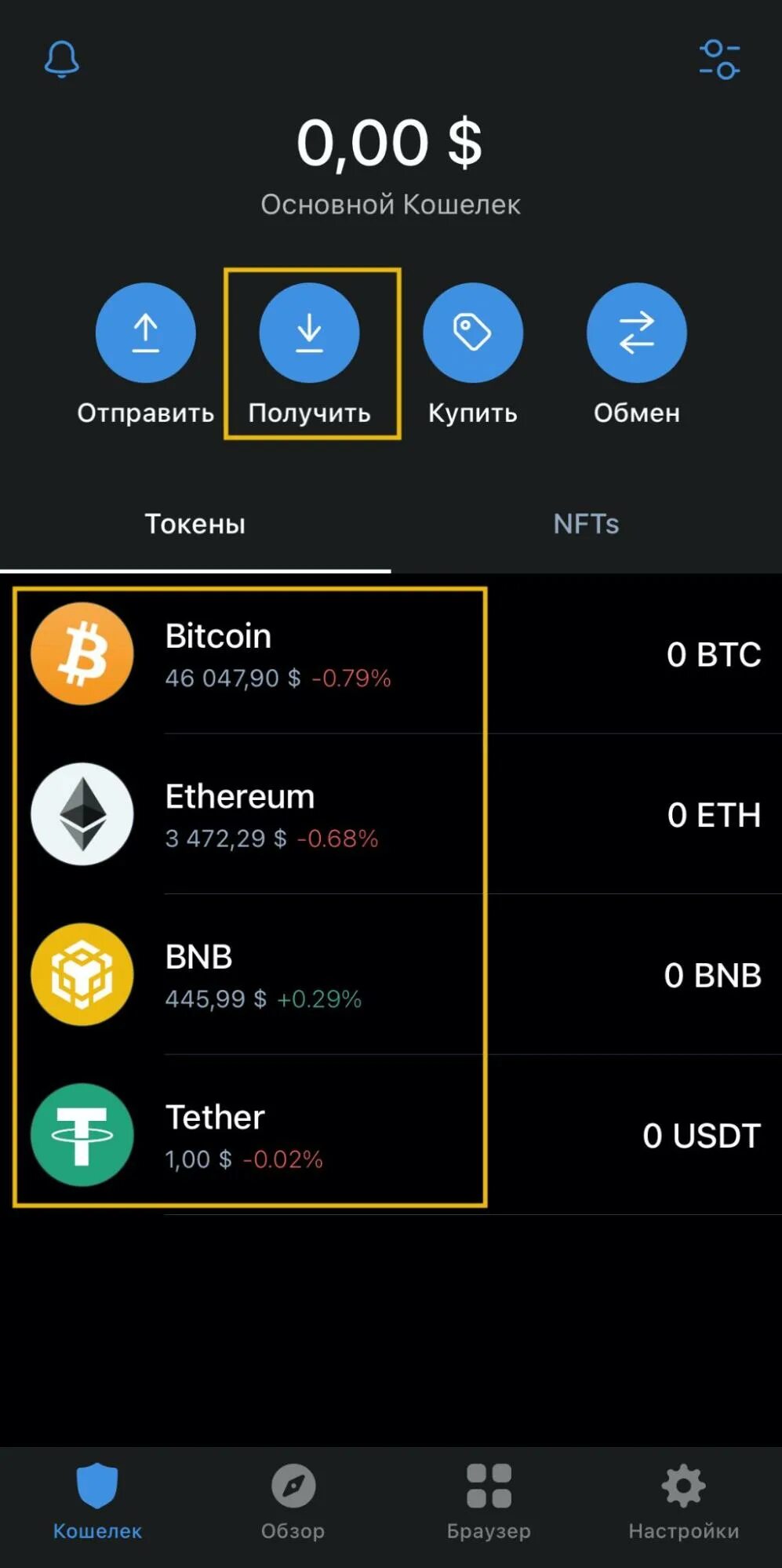The height and width of the screenshot is (1568, 782).
Task: Open the Tether USDT row
Action: [x=391, y=1135]
